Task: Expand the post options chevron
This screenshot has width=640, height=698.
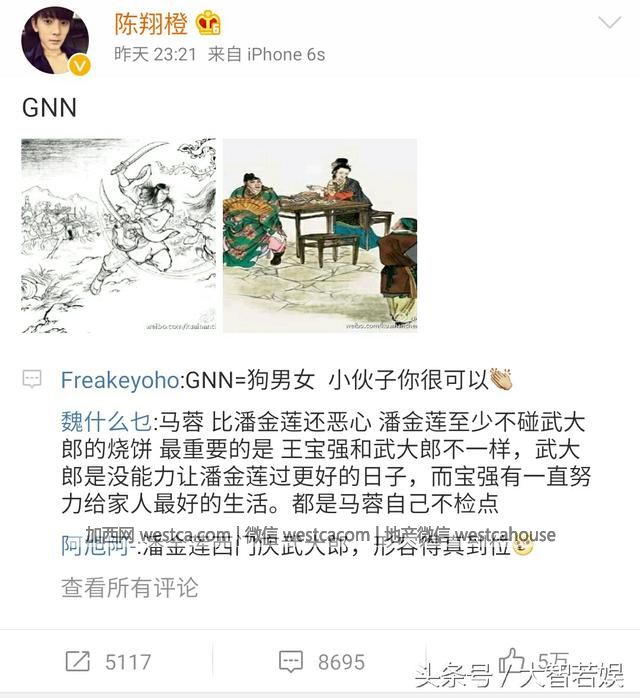Action: point(609,23)
